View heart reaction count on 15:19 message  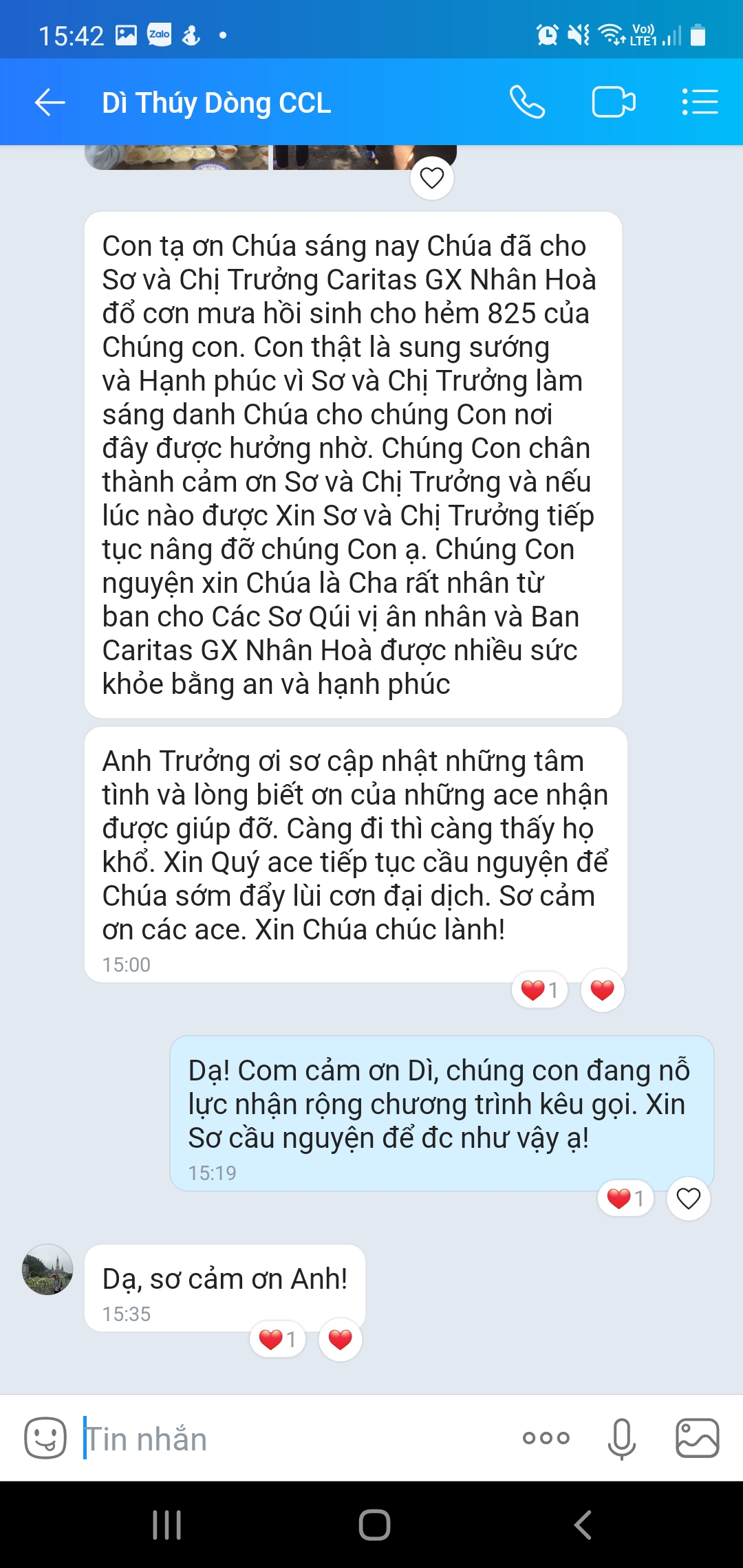(626, 1199)
